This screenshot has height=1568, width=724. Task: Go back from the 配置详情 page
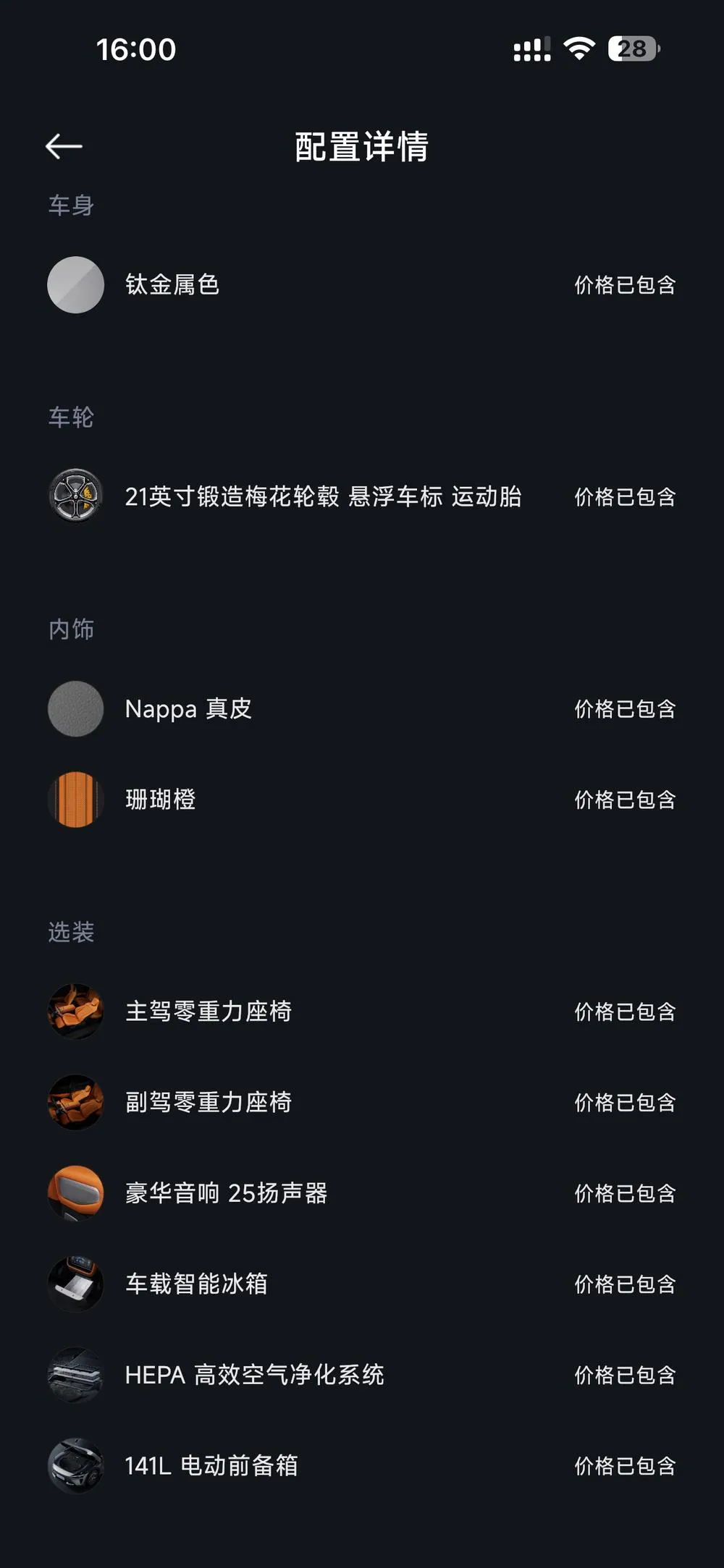64,146
